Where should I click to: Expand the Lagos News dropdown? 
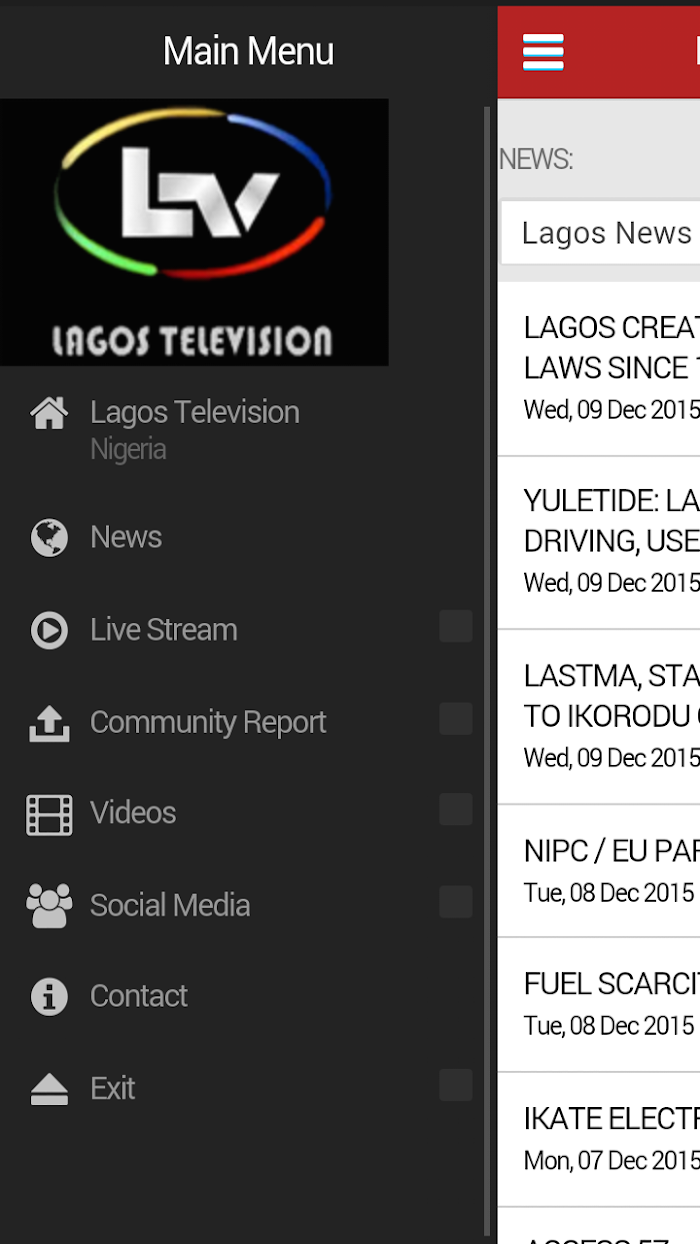600,233
